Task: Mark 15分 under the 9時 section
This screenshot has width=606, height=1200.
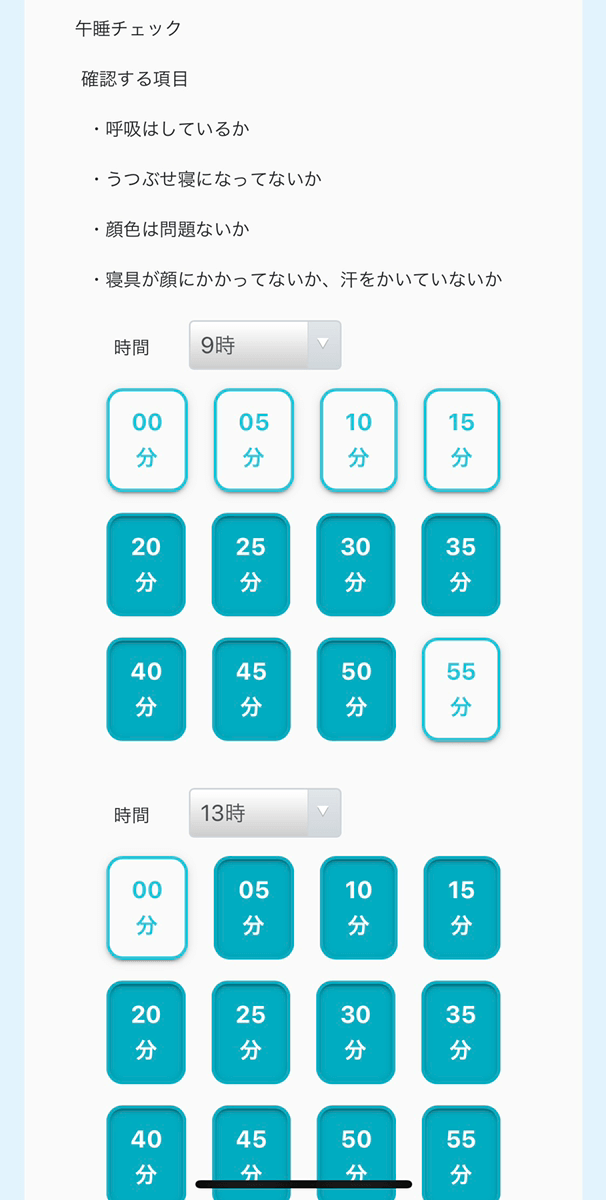Action: coord(461,440)
